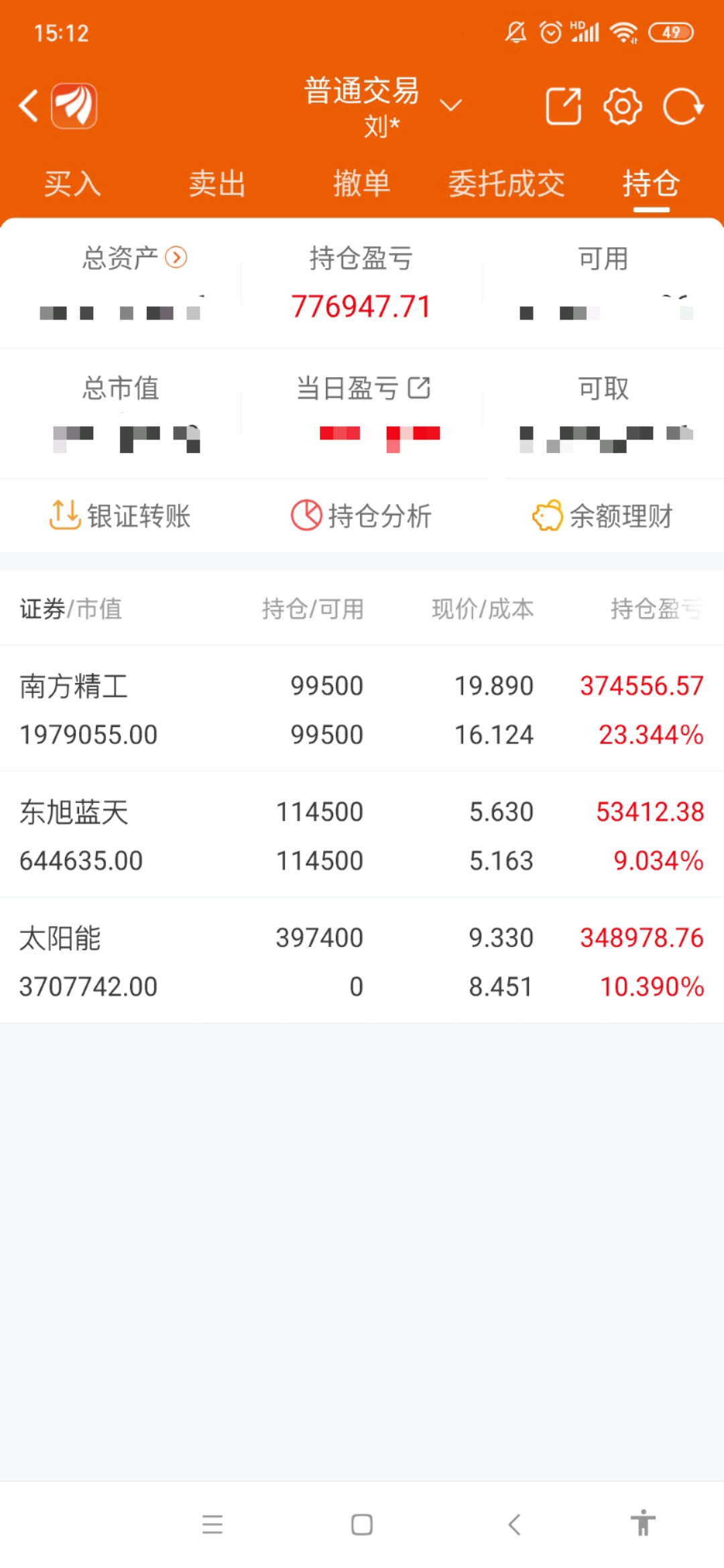The height and width of the screenshot is (1568, 724).
Task: Refresh holdings with the circular arrow icon
Action: coord(682,106)
